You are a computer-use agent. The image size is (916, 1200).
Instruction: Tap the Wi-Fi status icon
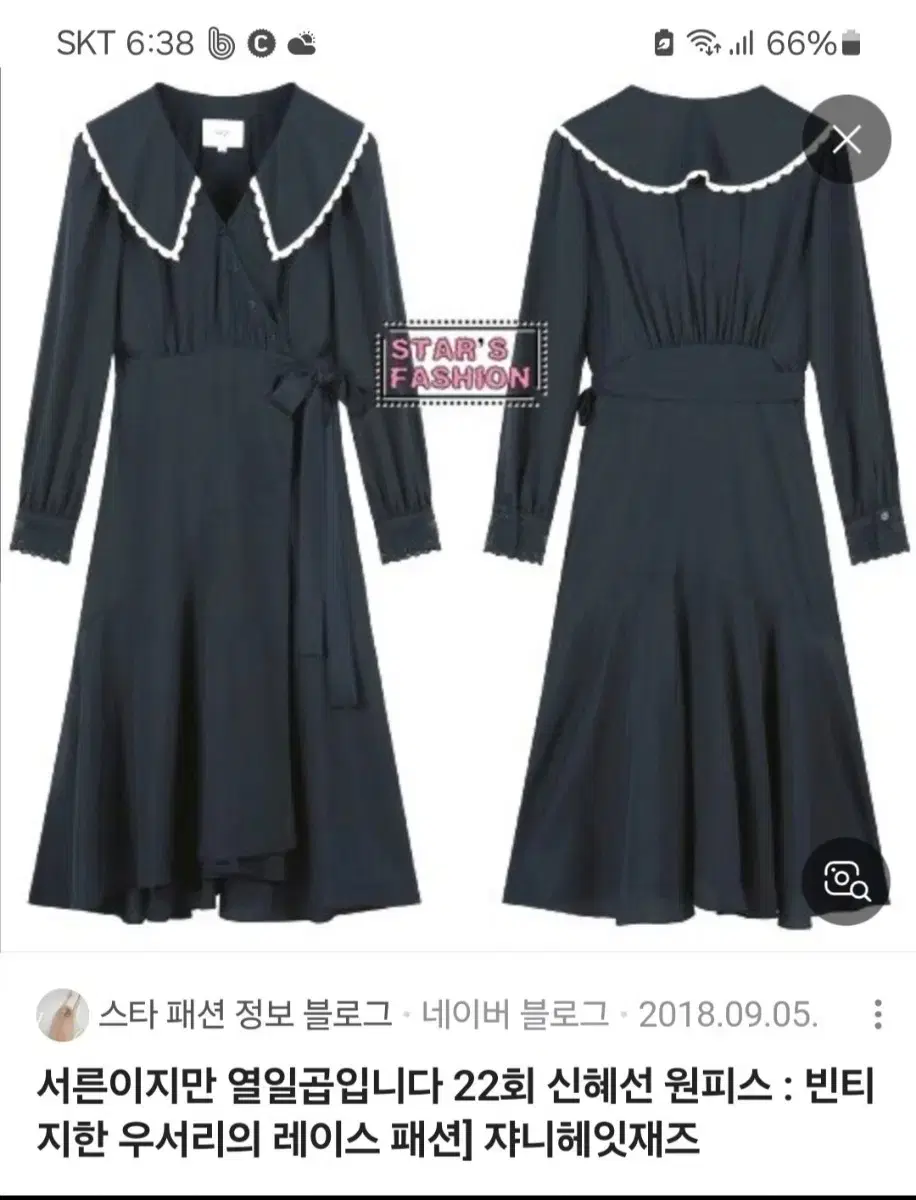click(703, 42)
